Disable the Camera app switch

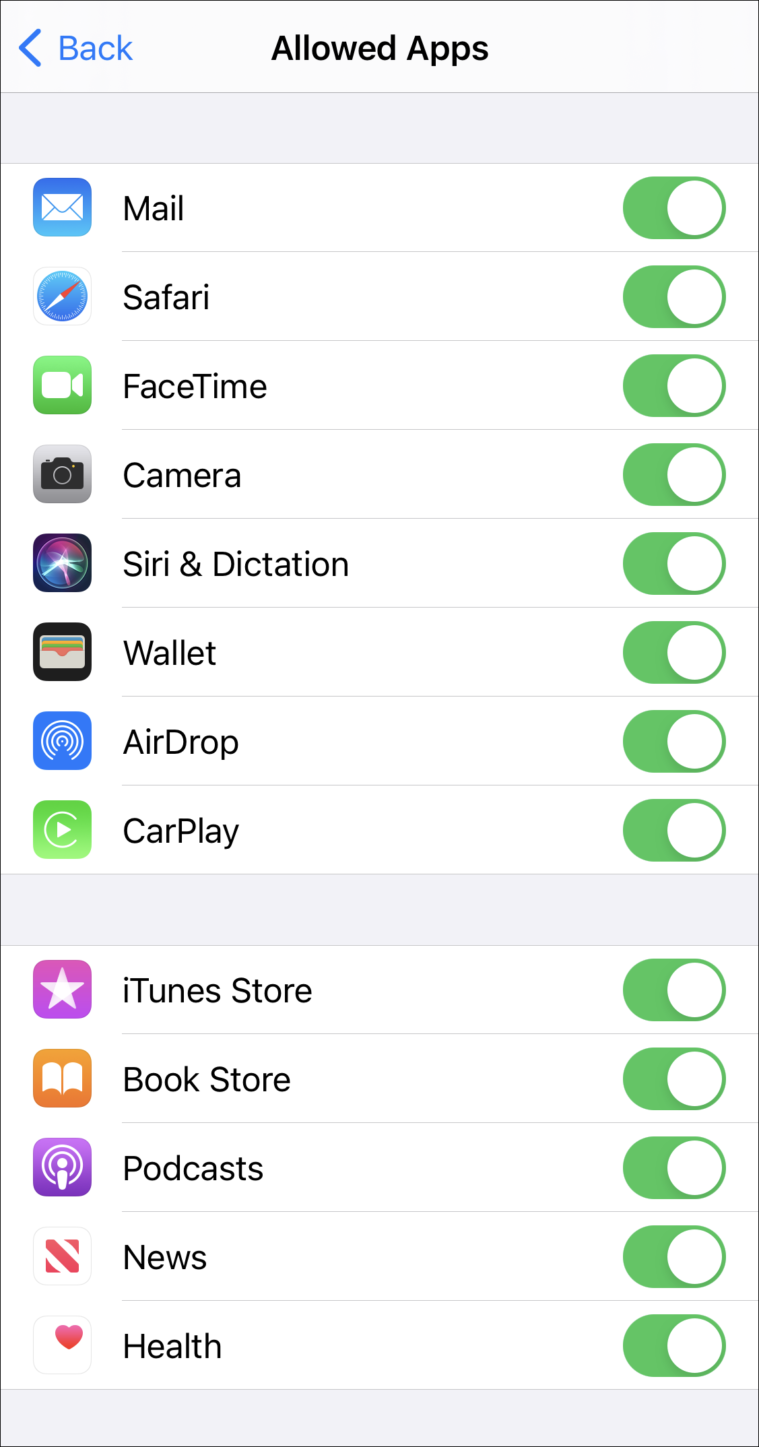tap(673, 475)
